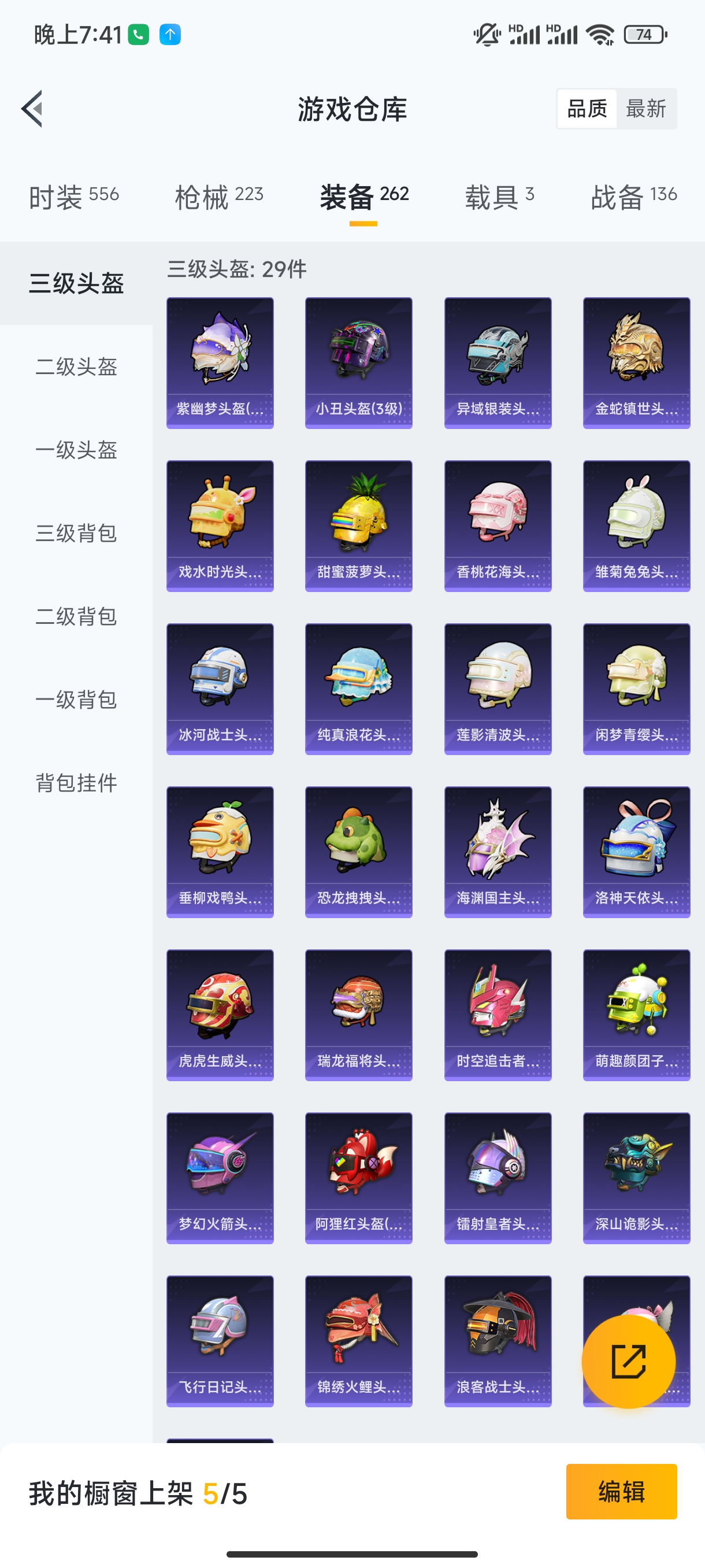The width and height of the screenshot is (705, 1568).
Task: View the 虎虎生威头盔 item
Action: click(x=220, y=1015)
